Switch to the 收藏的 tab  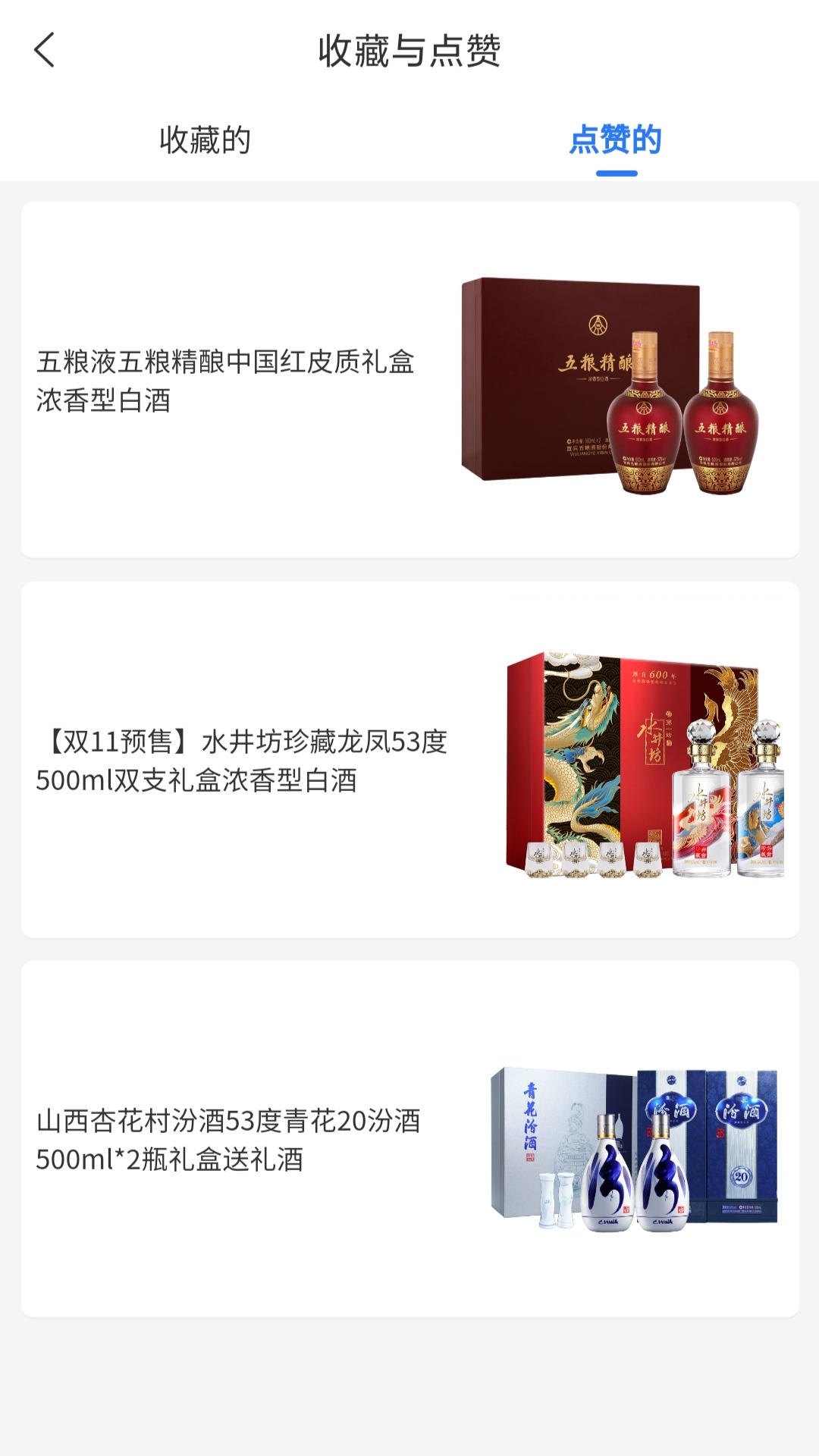(x=205, y=140)
